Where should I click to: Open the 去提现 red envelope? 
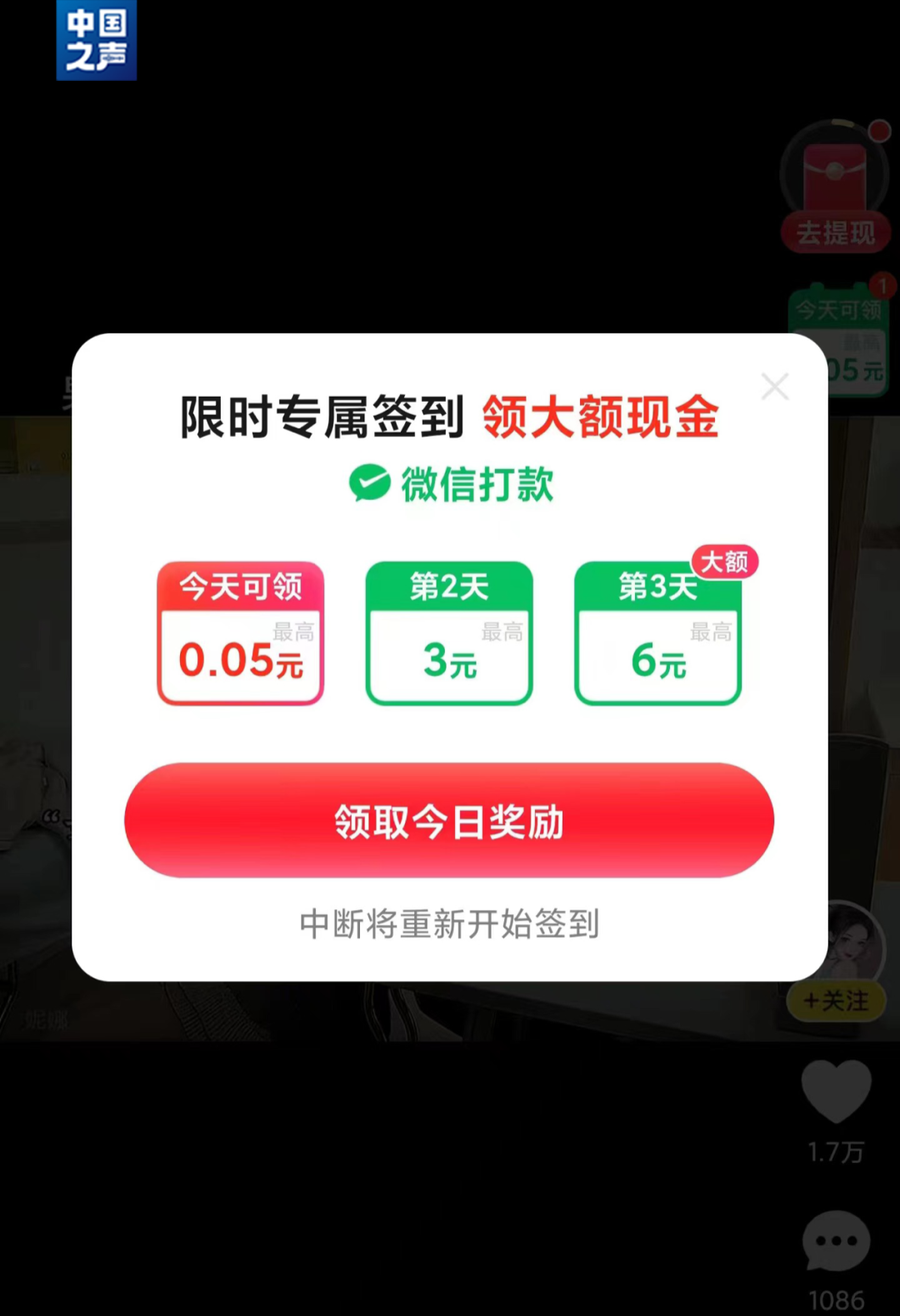(835, 188)
